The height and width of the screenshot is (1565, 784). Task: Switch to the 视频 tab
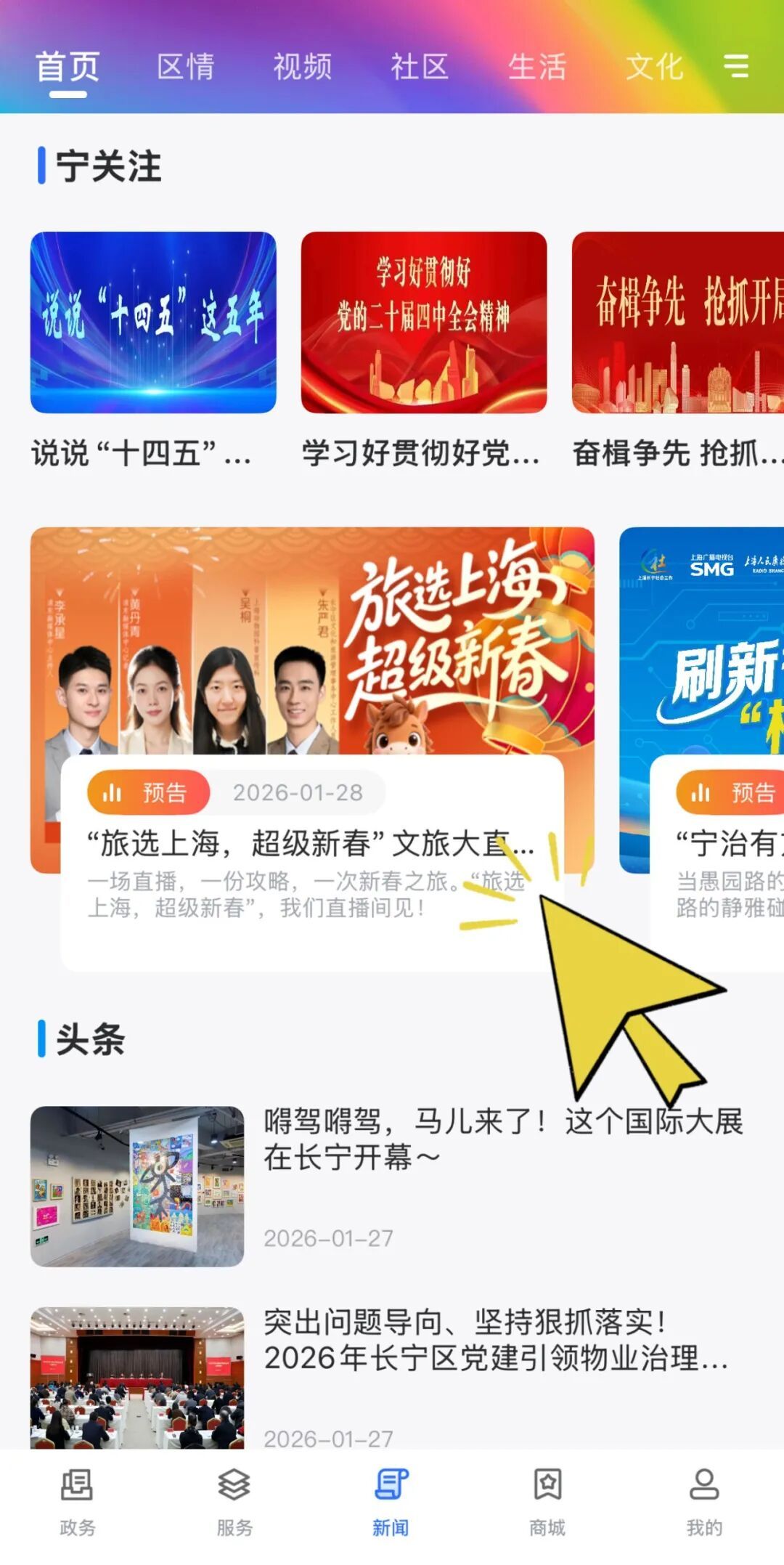(303, 67)
